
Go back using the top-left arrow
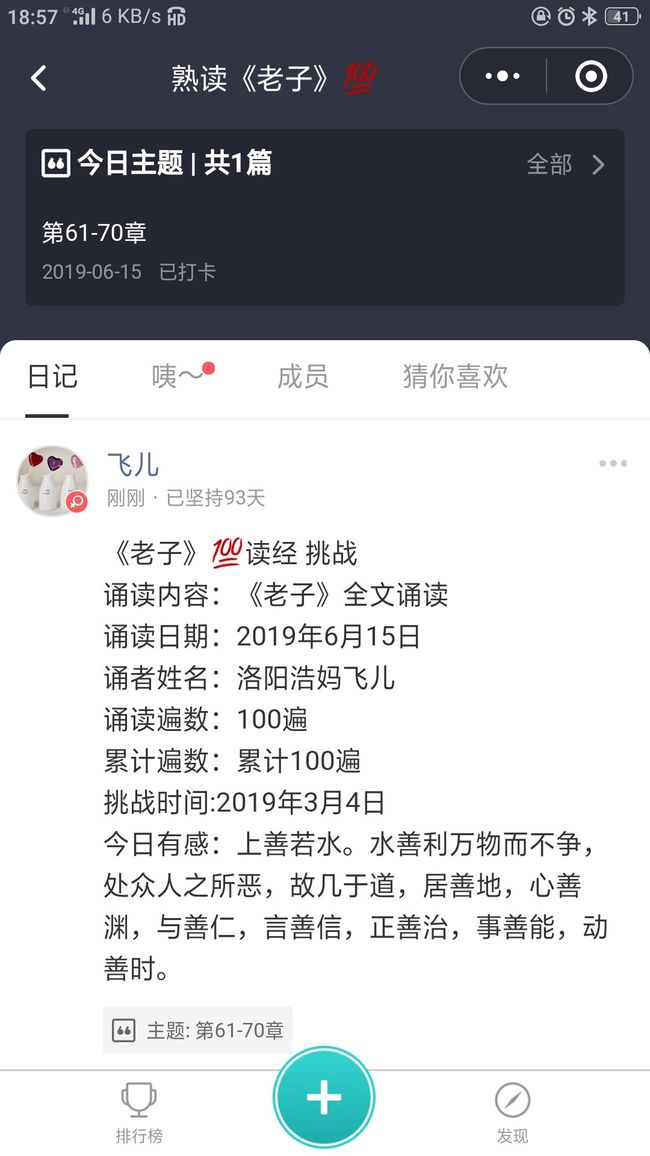pos(39,77)
